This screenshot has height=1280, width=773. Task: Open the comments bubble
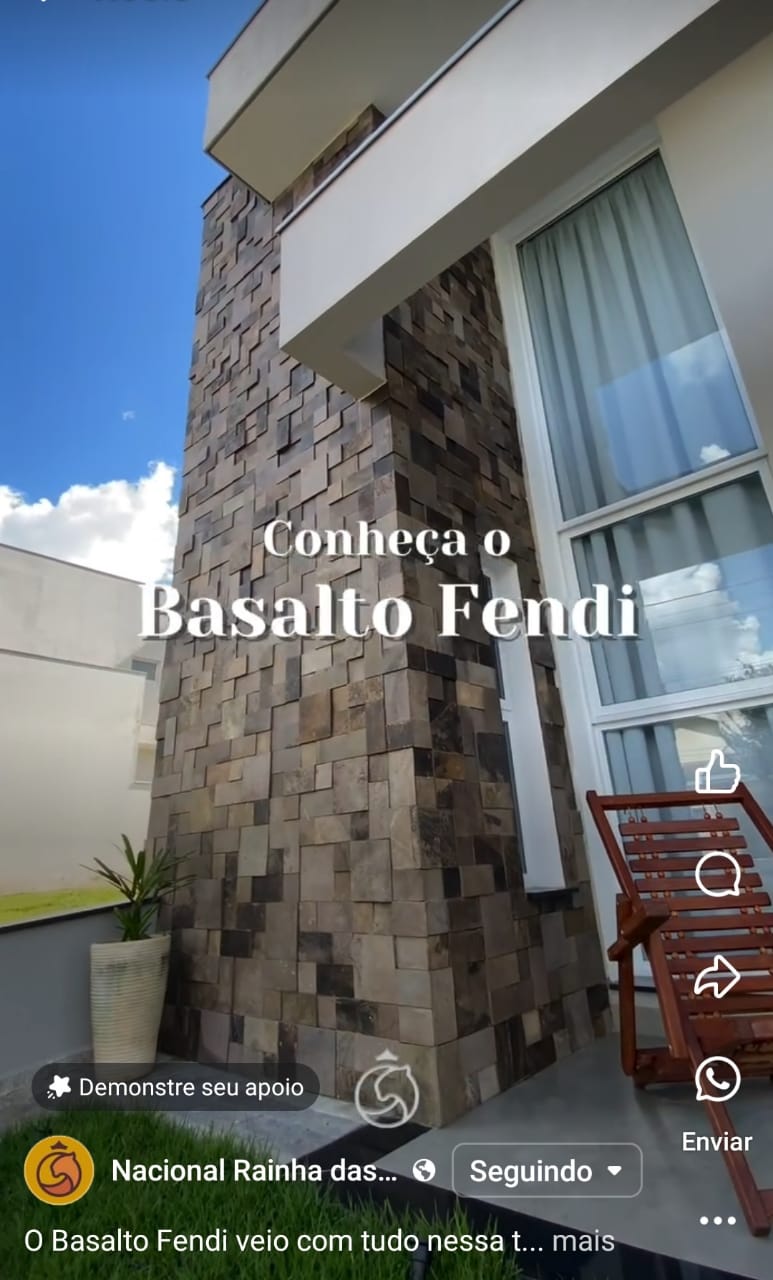point(717,875)
